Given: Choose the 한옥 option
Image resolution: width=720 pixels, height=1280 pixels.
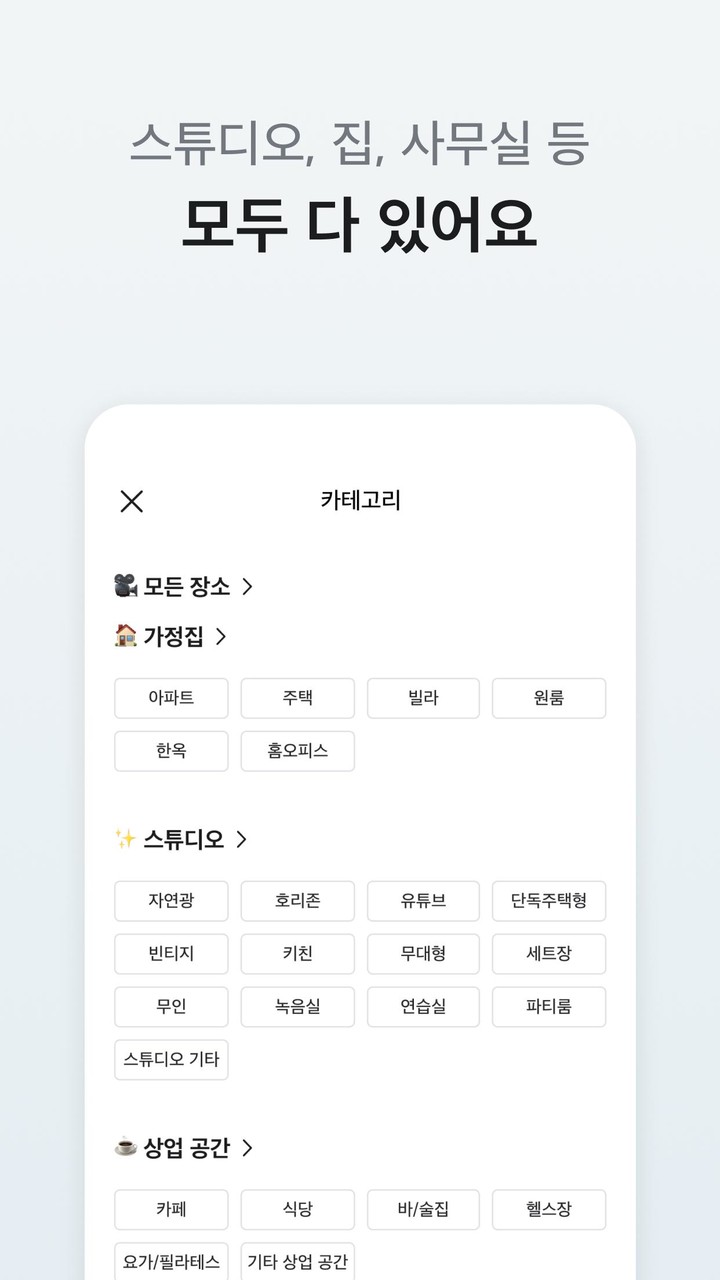Looking at the screenshot, I should tap(171, 751).
